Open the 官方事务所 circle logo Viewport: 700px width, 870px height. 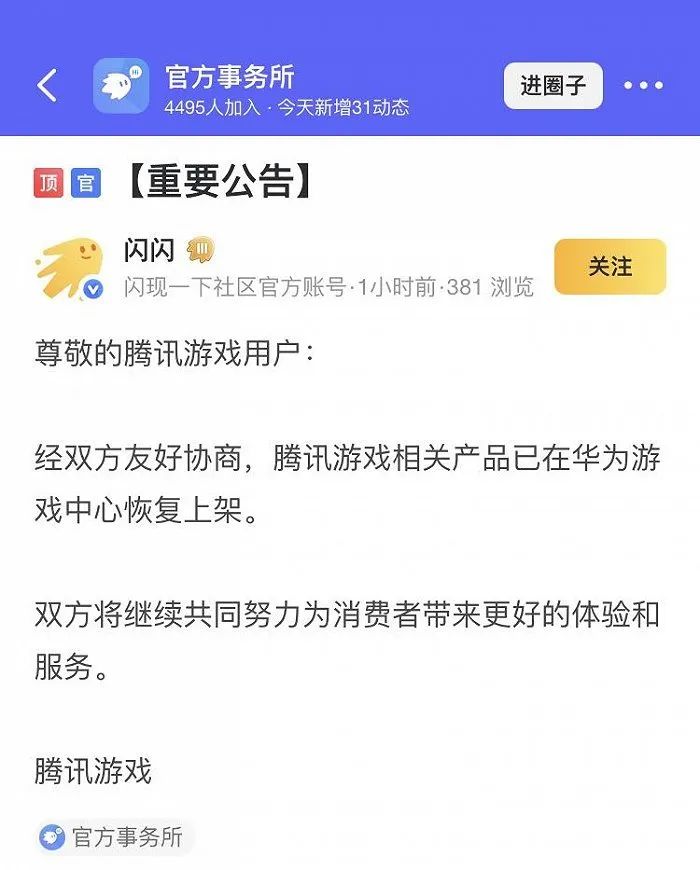121,86
